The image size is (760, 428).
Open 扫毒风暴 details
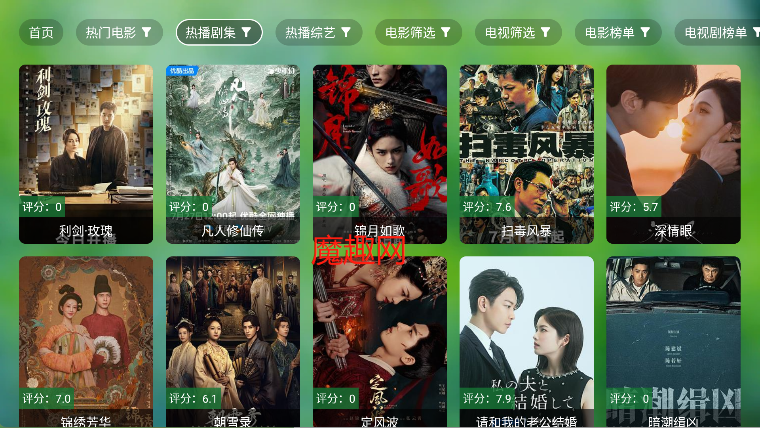click(x=527, y=150)
